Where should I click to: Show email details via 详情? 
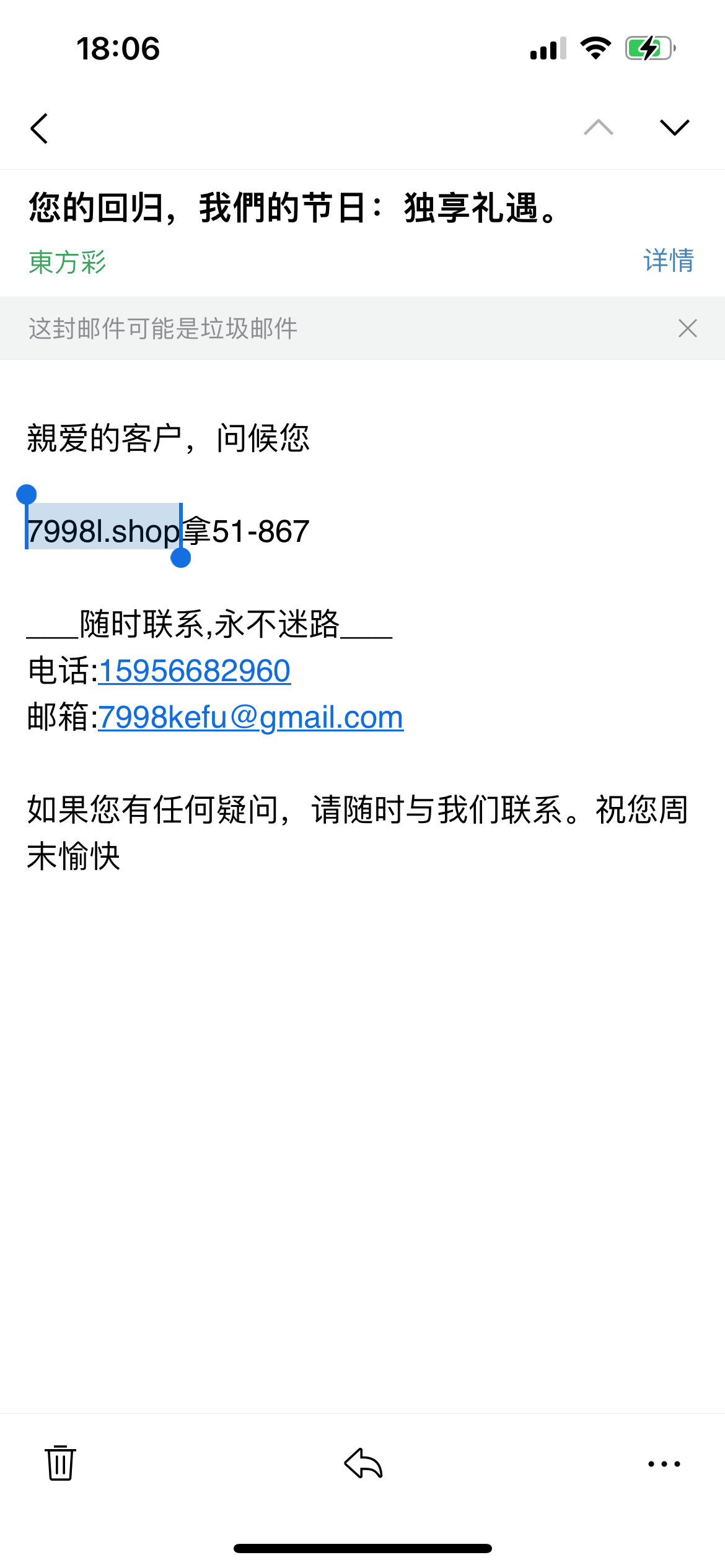(669, 260)
